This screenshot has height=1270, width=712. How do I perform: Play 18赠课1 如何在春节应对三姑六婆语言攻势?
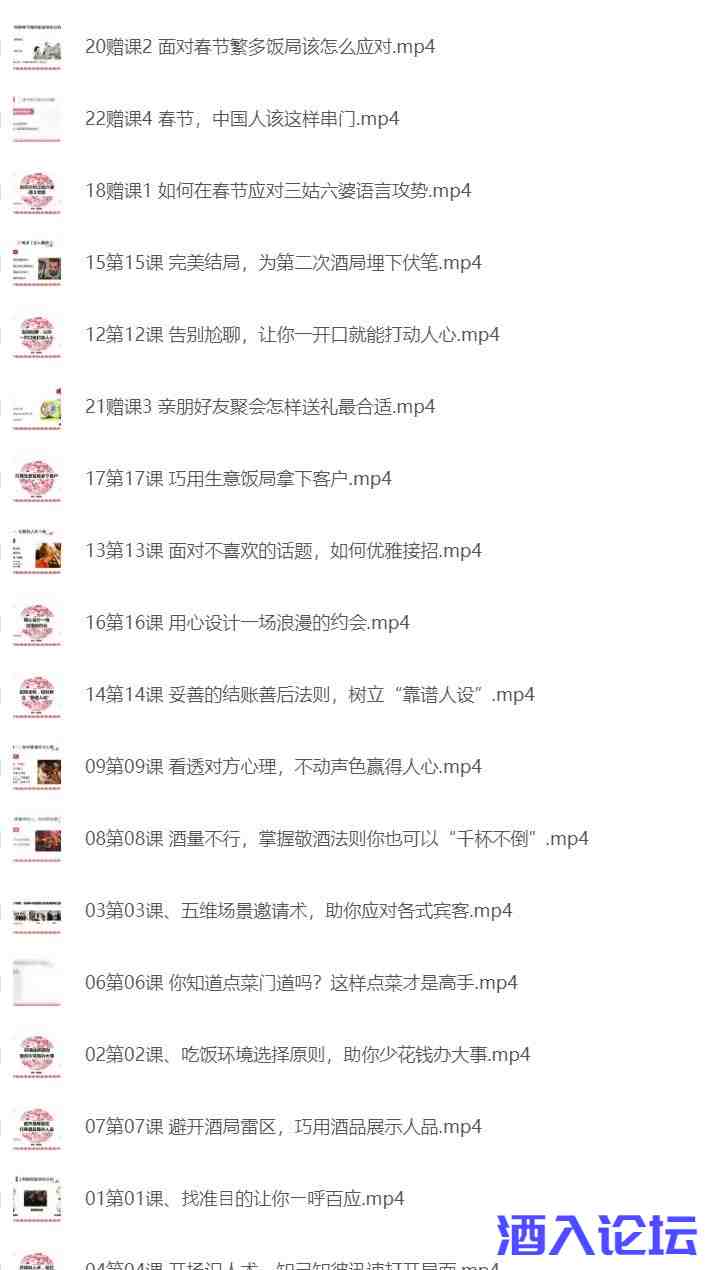(278, 191)
